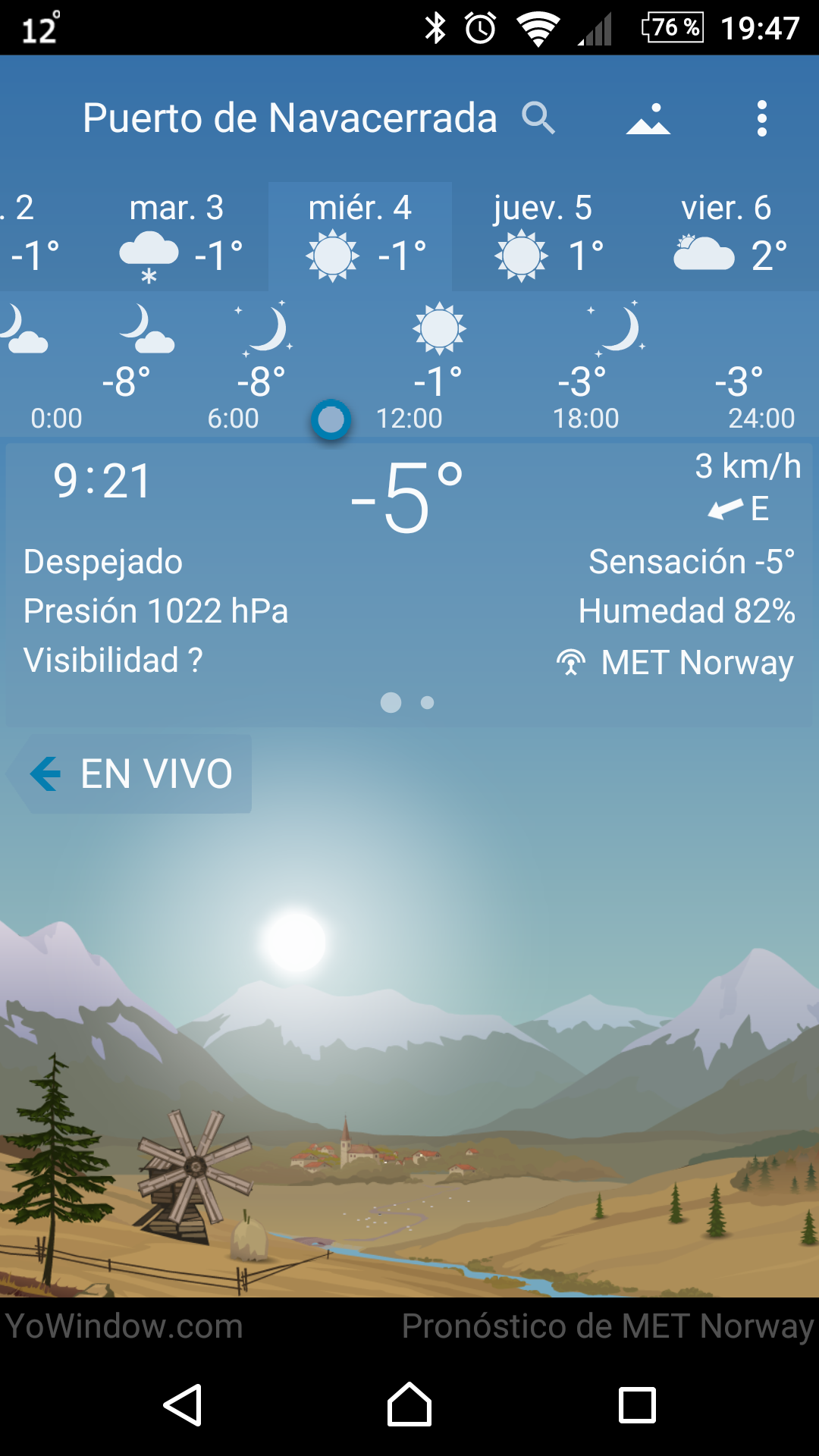The height and width of the screenshot is (1456, 819).
Task: Tap the time slider handle
Action: [x=331, y=419]
